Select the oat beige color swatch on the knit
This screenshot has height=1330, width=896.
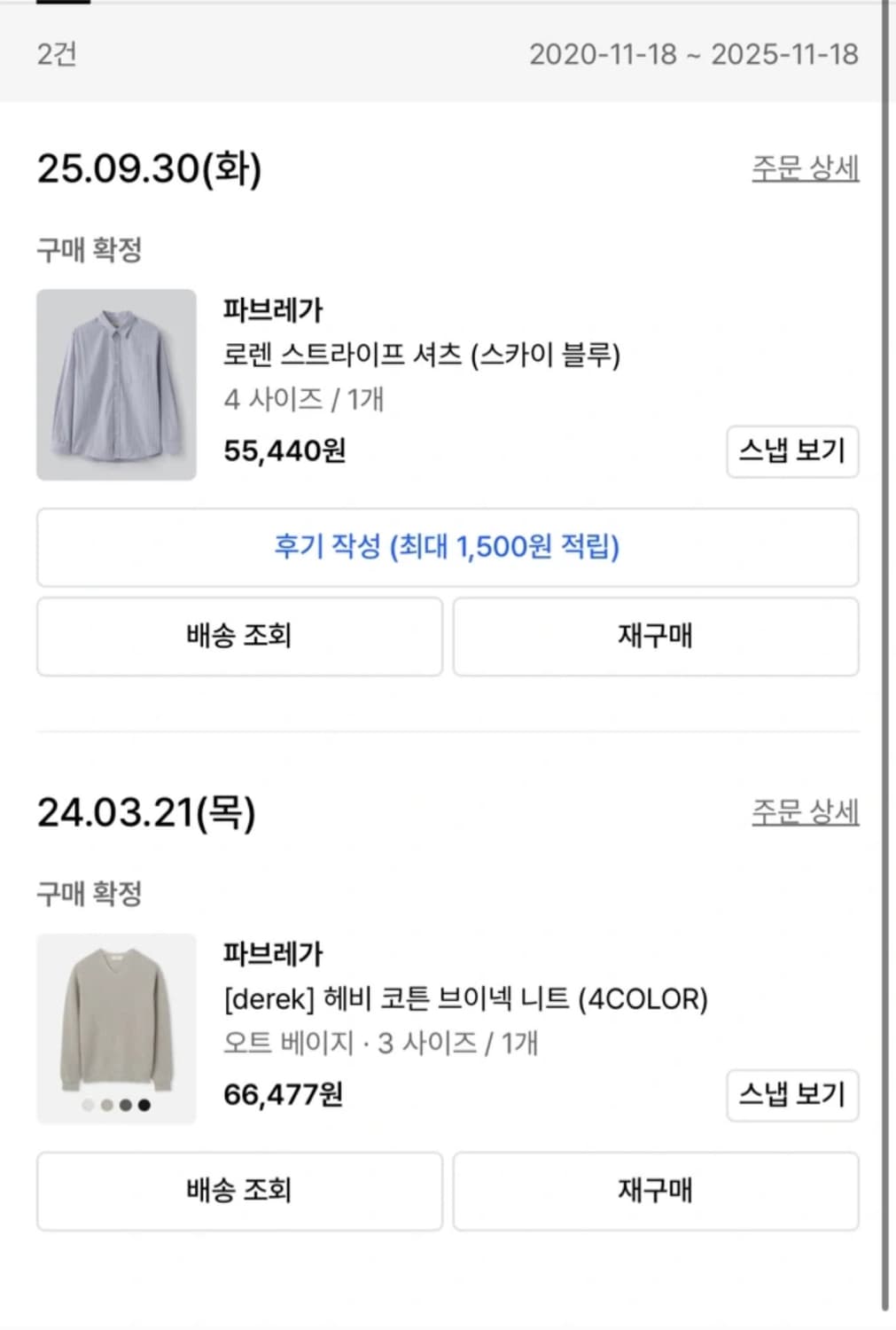point(107,1106)
